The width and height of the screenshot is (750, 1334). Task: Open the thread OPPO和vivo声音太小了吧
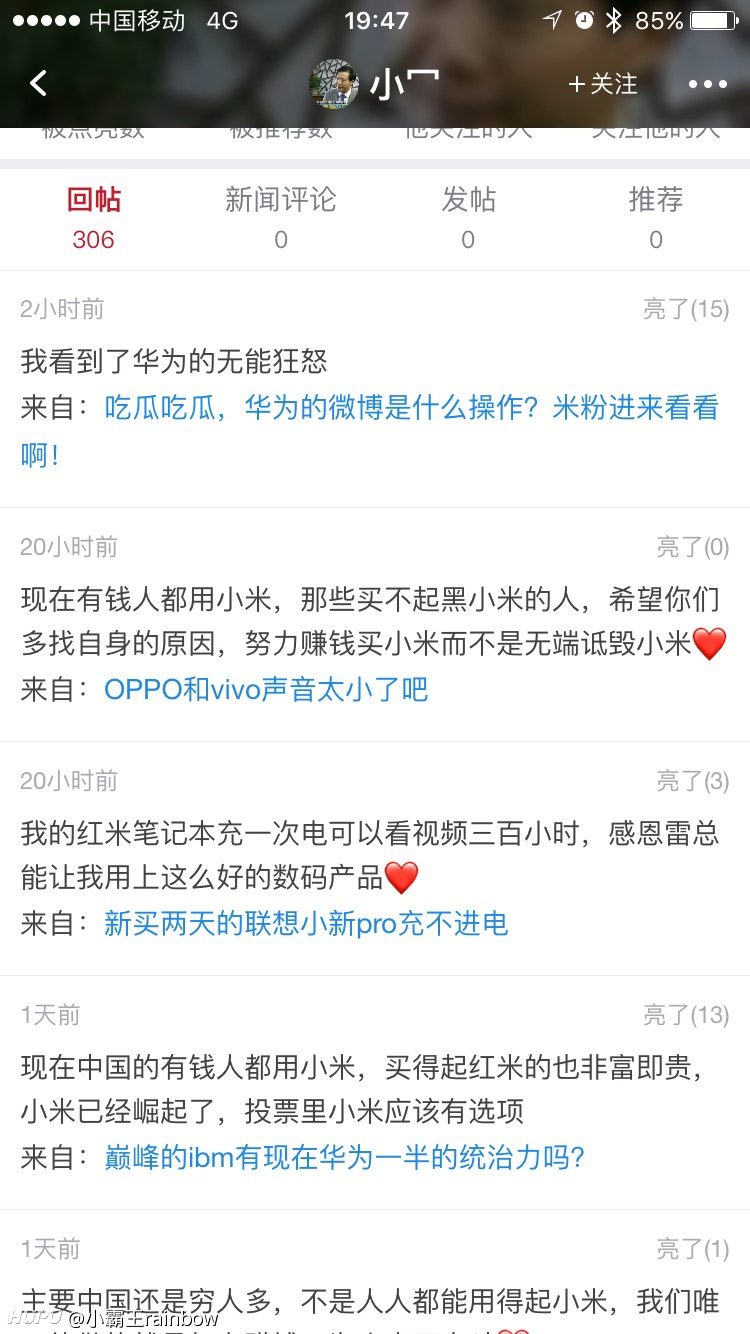point(266,689)
